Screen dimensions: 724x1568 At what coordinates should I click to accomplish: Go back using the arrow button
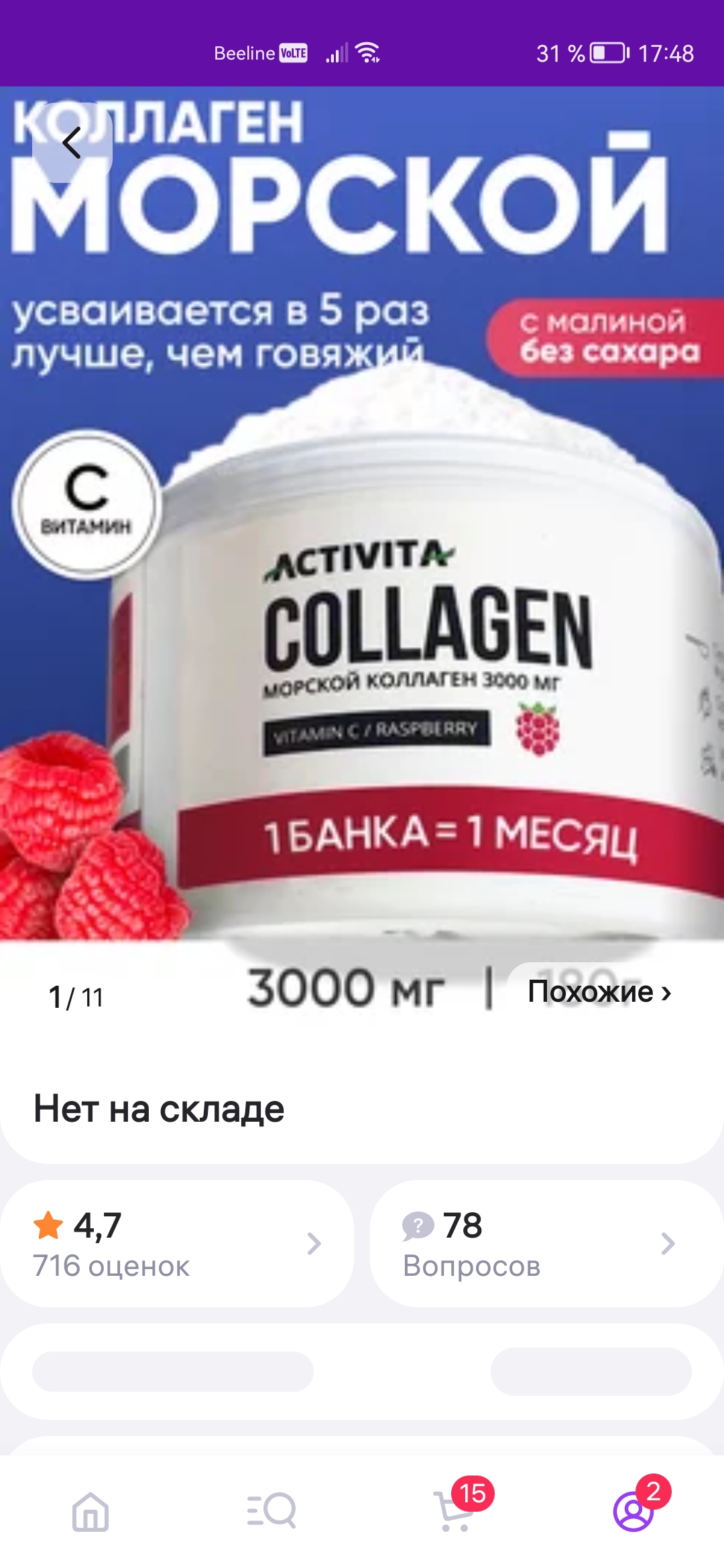point(72,143)
